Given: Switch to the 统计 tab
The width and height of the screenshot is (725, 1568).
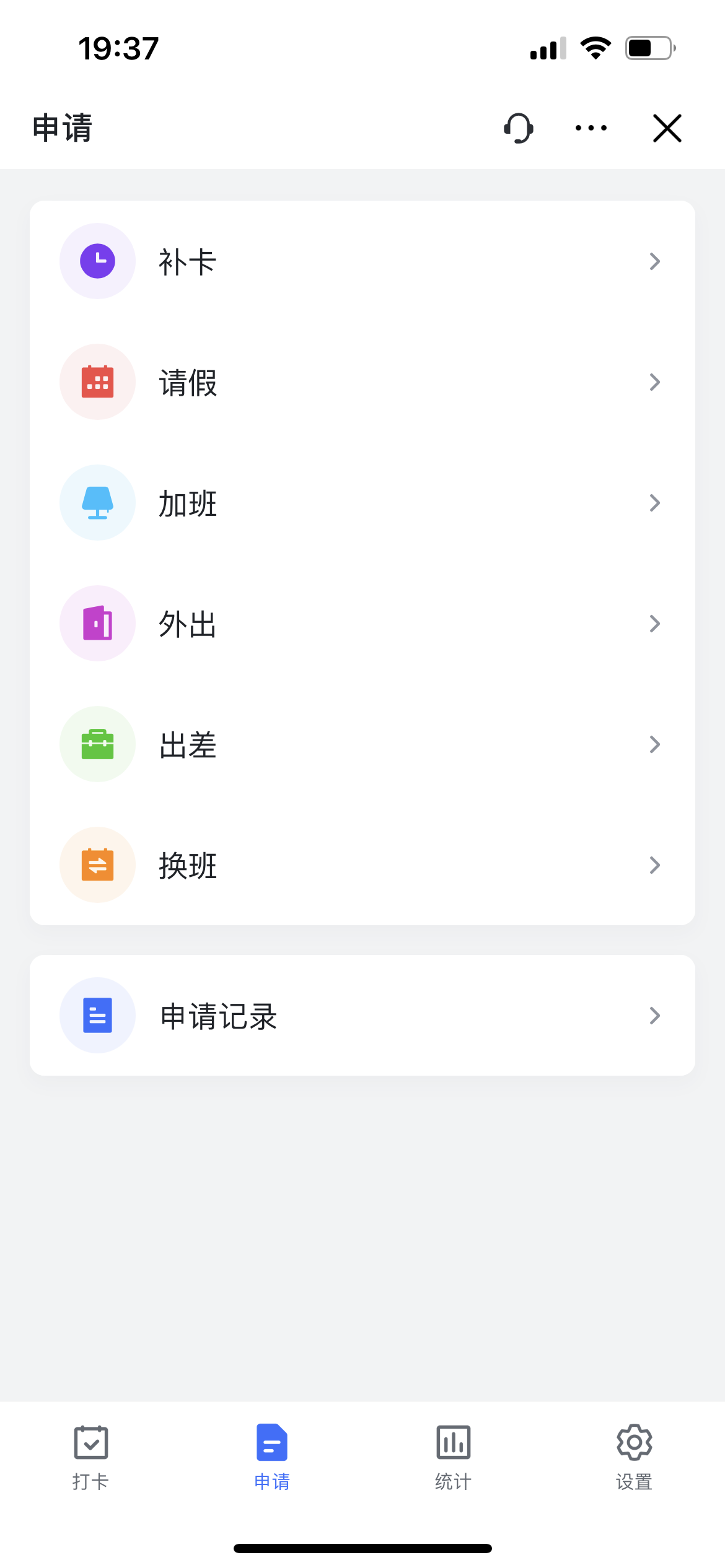Looking at the screenshot, I should coord(454,1458).
